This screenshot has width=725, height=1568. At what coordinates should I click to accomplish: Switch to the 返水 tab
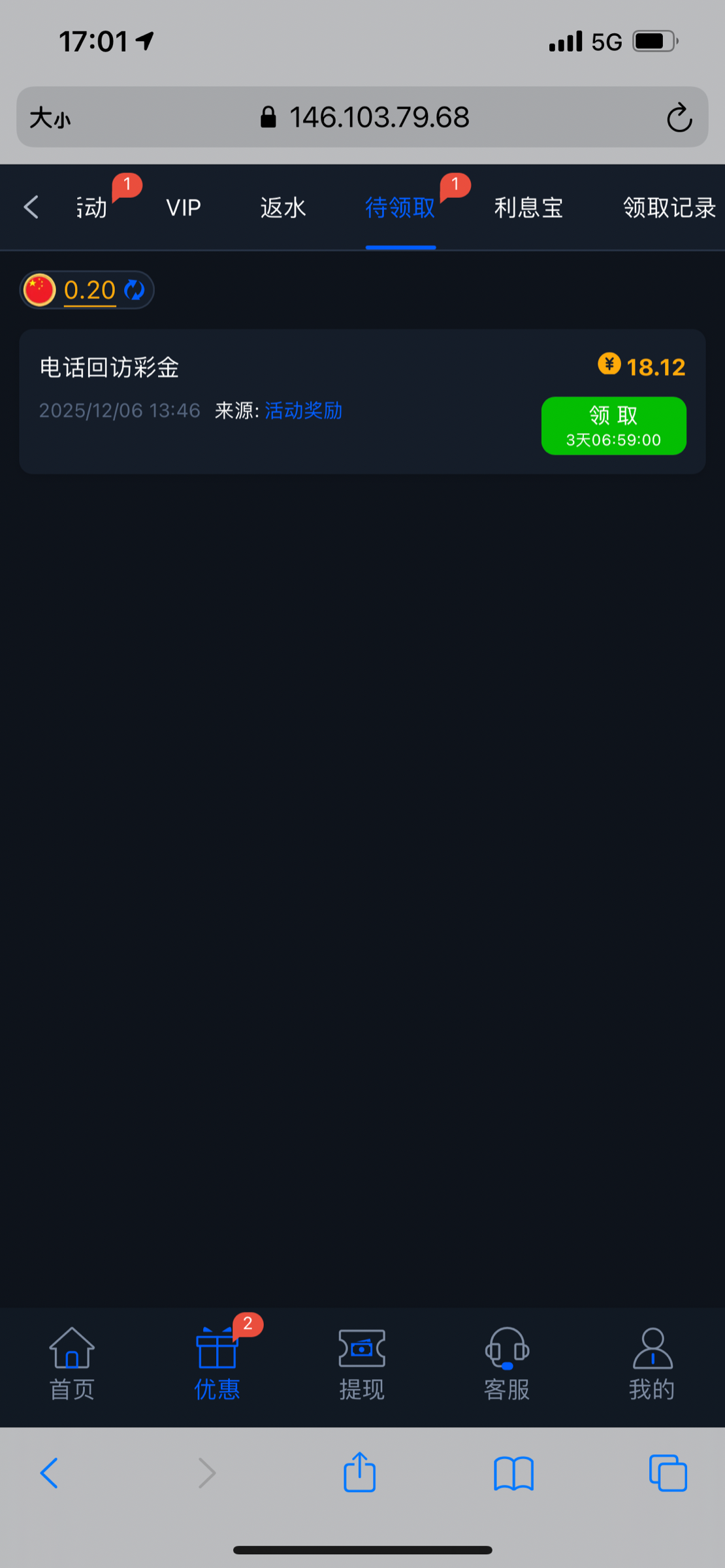pyautogui.click(x=283, y=208)
